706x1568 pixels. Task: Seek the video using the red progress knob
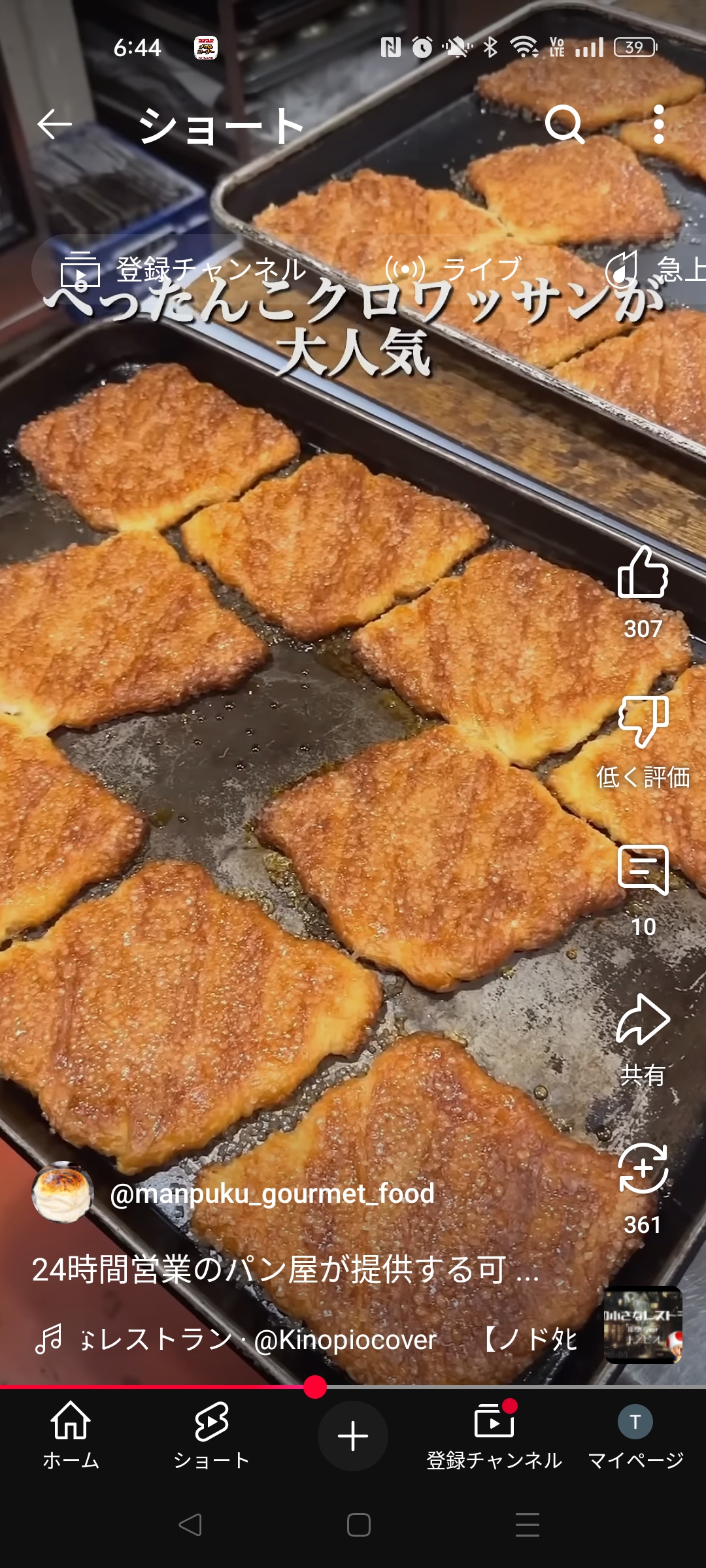click(315, 1386)
